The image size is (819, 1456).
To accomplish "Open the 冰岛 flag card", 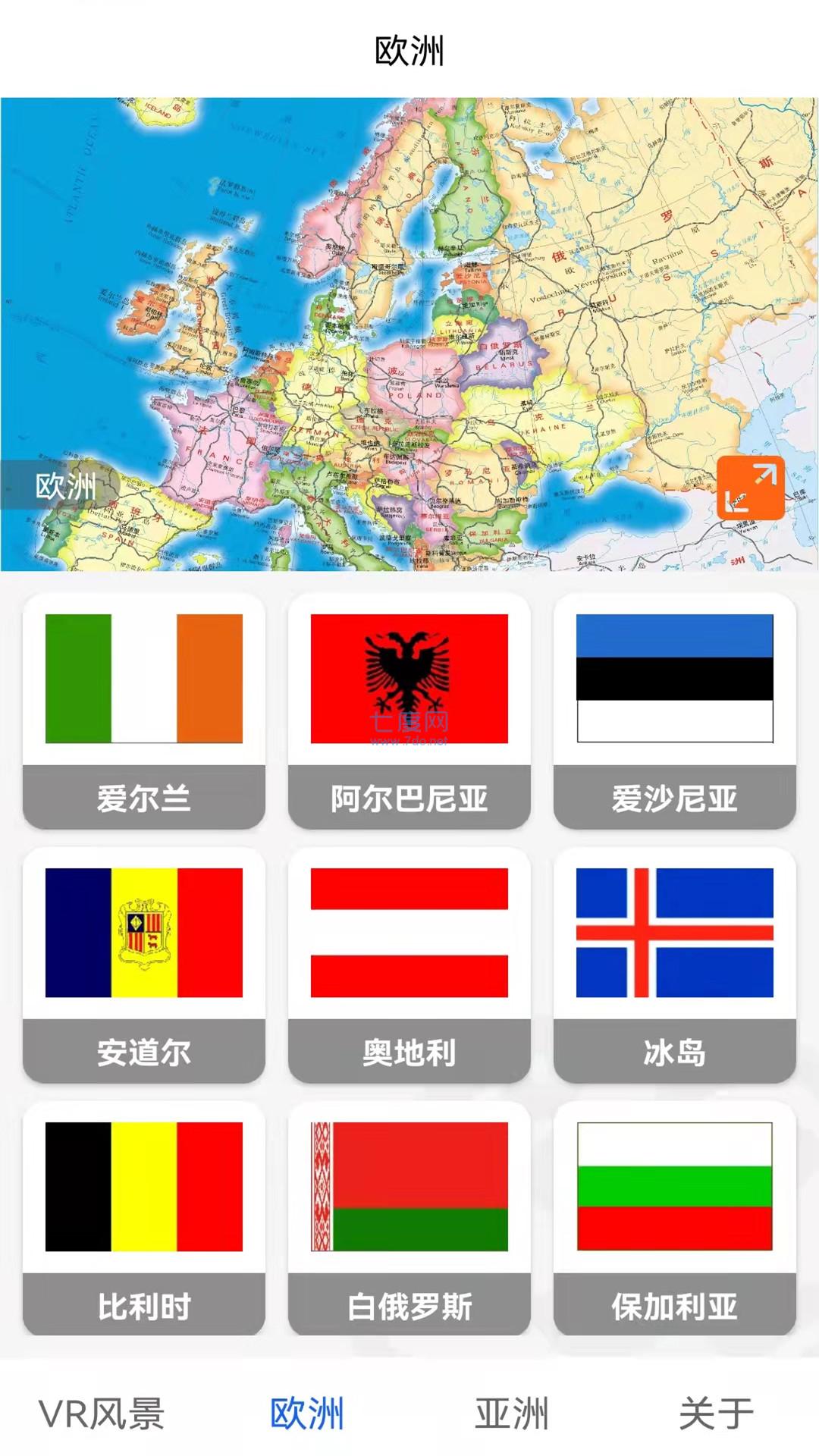I will [x=675, y=965].
